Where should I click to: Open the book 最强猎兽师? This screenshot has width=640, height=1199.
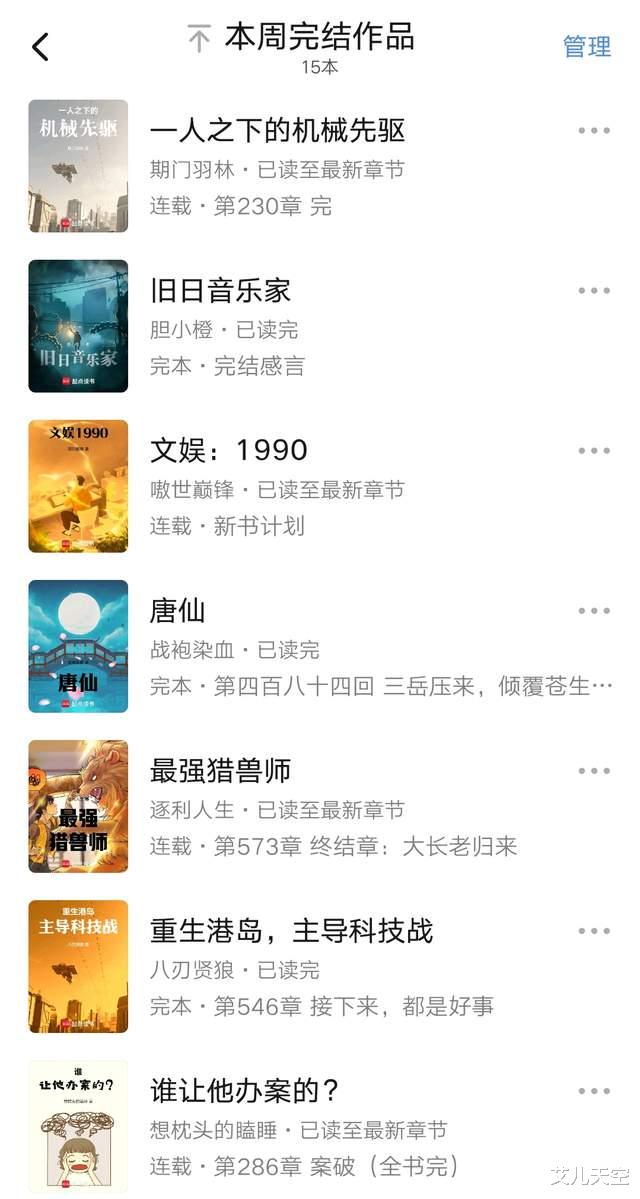[220, 771]
